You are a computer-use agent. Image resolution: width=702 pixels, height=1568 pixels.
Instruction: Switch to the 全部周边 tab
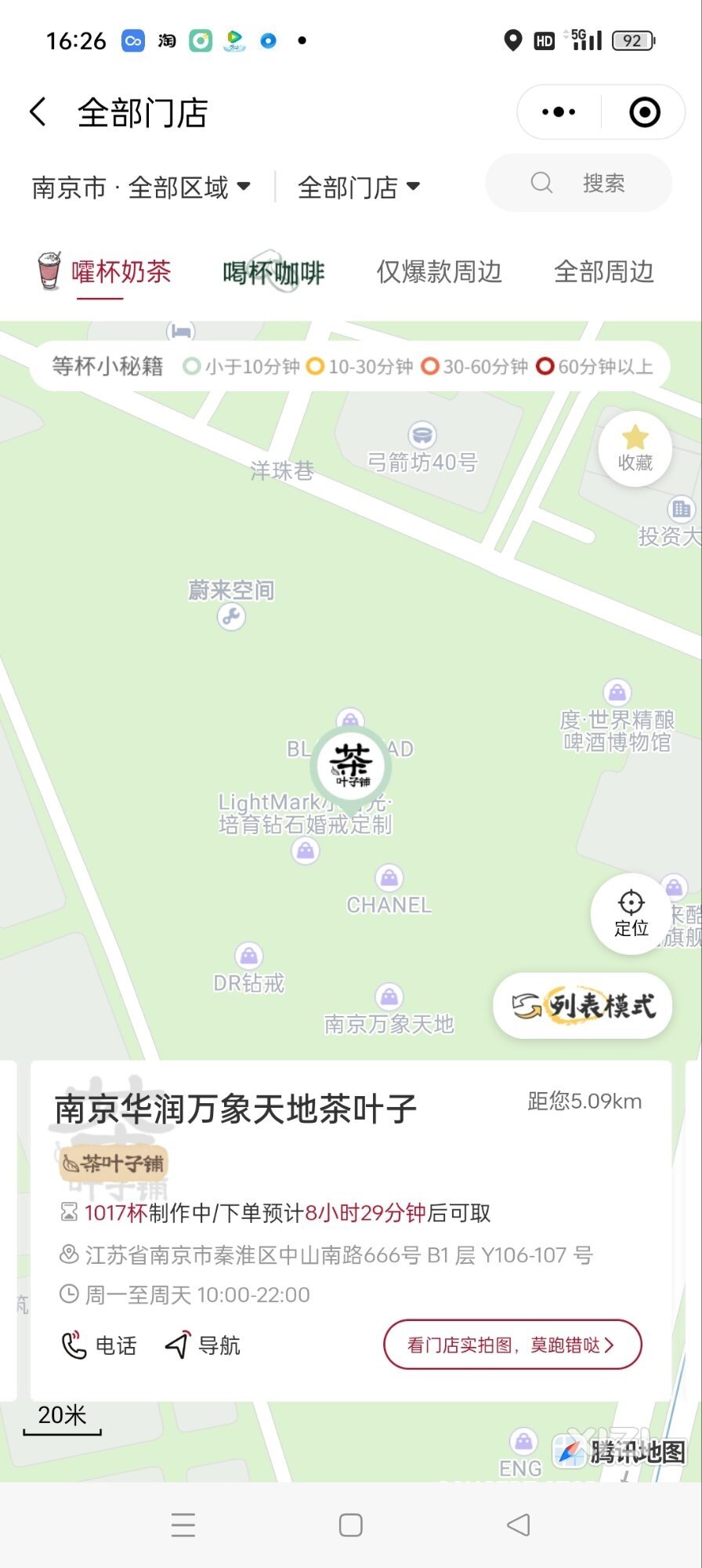point(603,272)
